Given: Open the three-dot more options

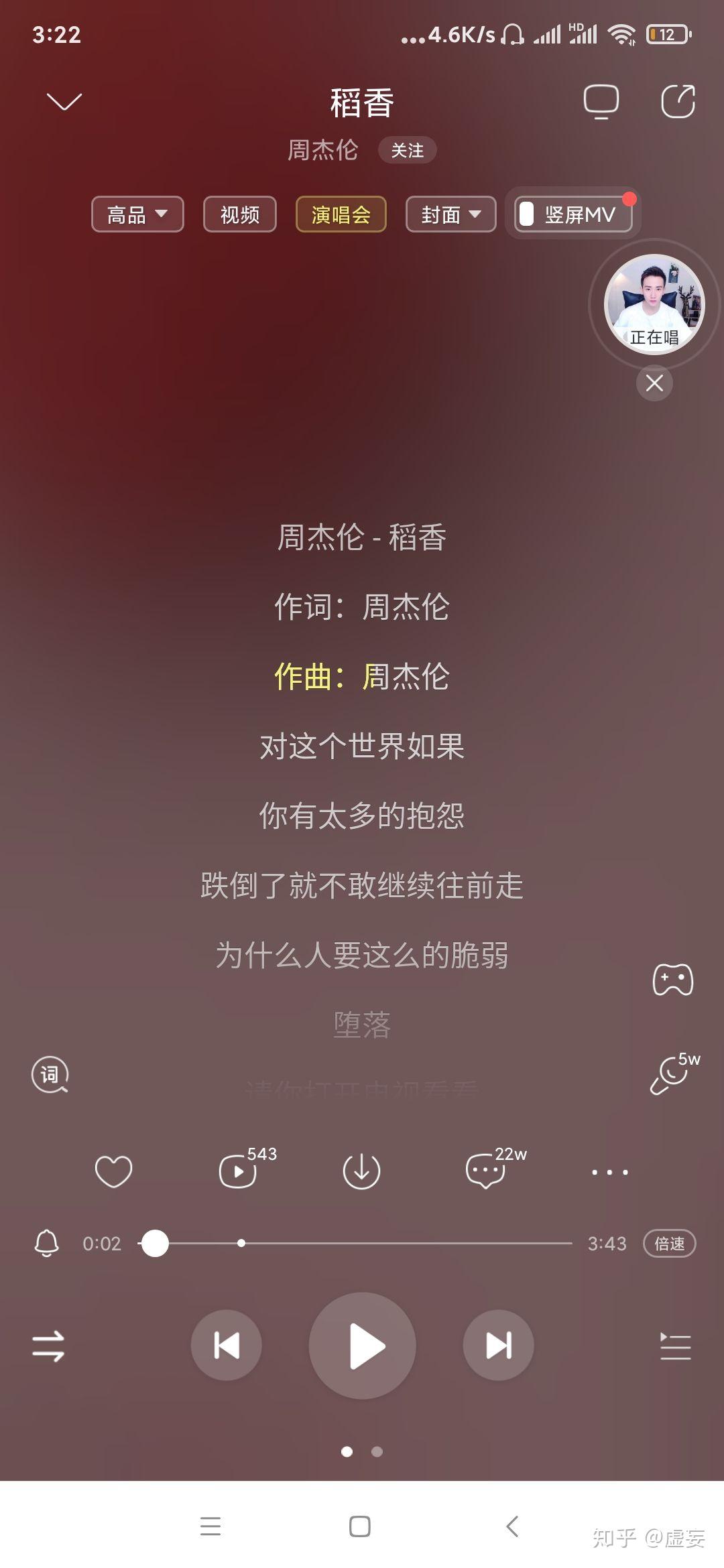Looking at the screenshot, I should pos(609,1172).
